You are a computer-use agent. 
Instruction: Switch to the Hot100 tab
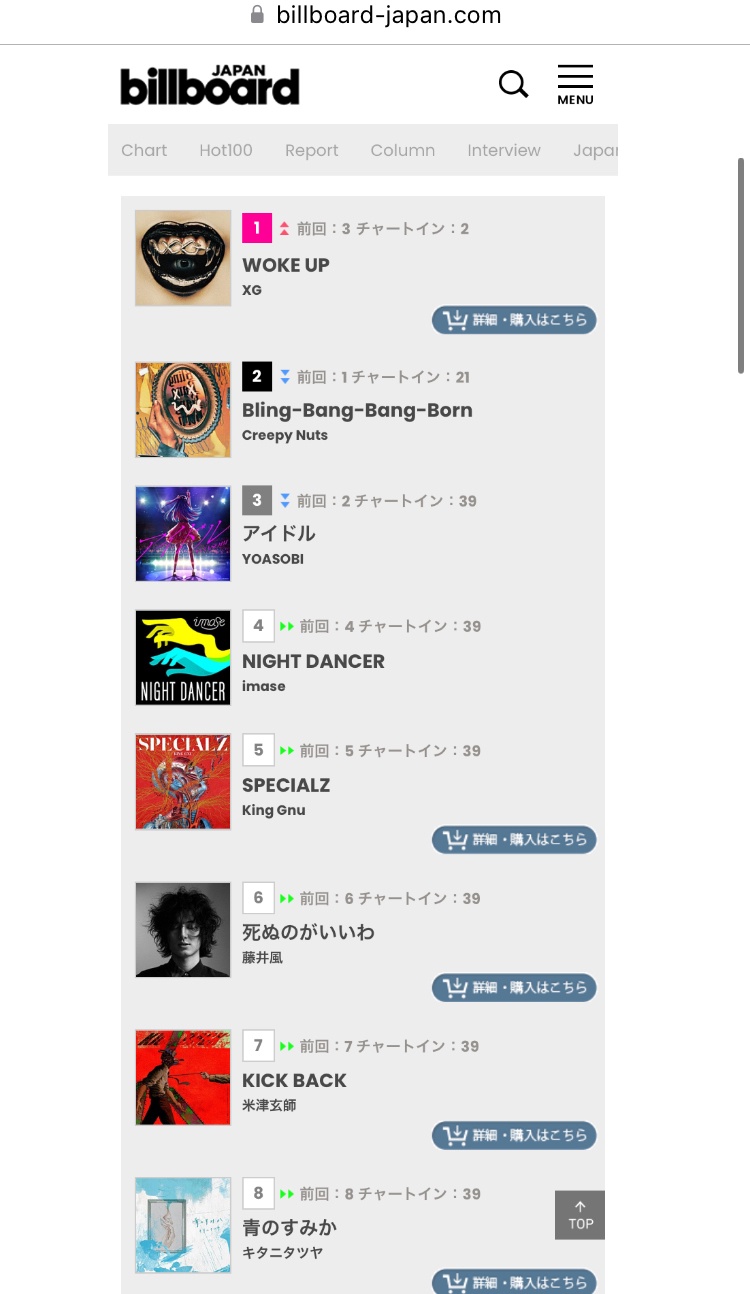226,150
